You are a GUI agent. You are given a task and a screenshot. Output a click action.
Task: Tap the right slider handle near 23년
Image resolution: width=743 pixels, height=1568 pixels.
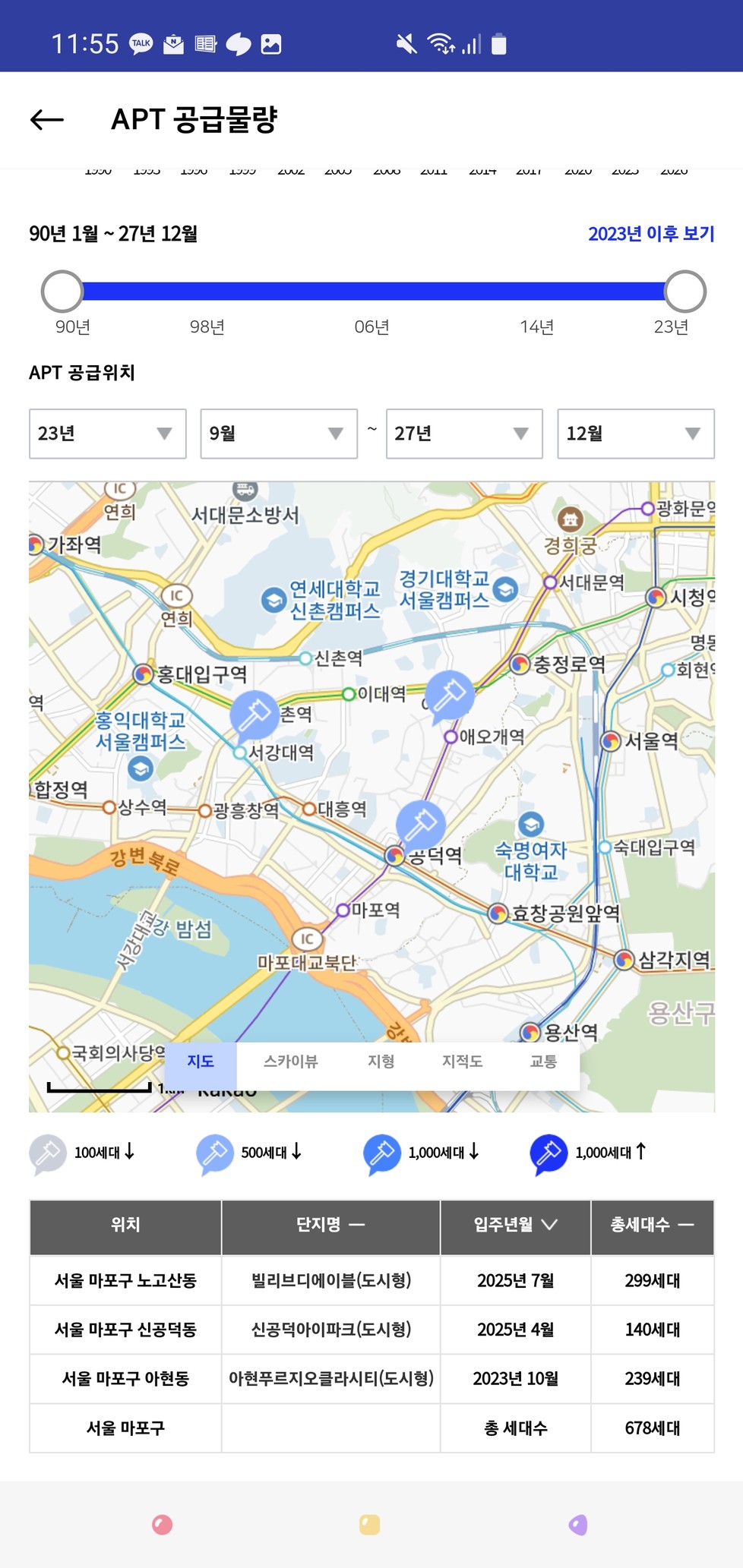[x=685, y=292]
